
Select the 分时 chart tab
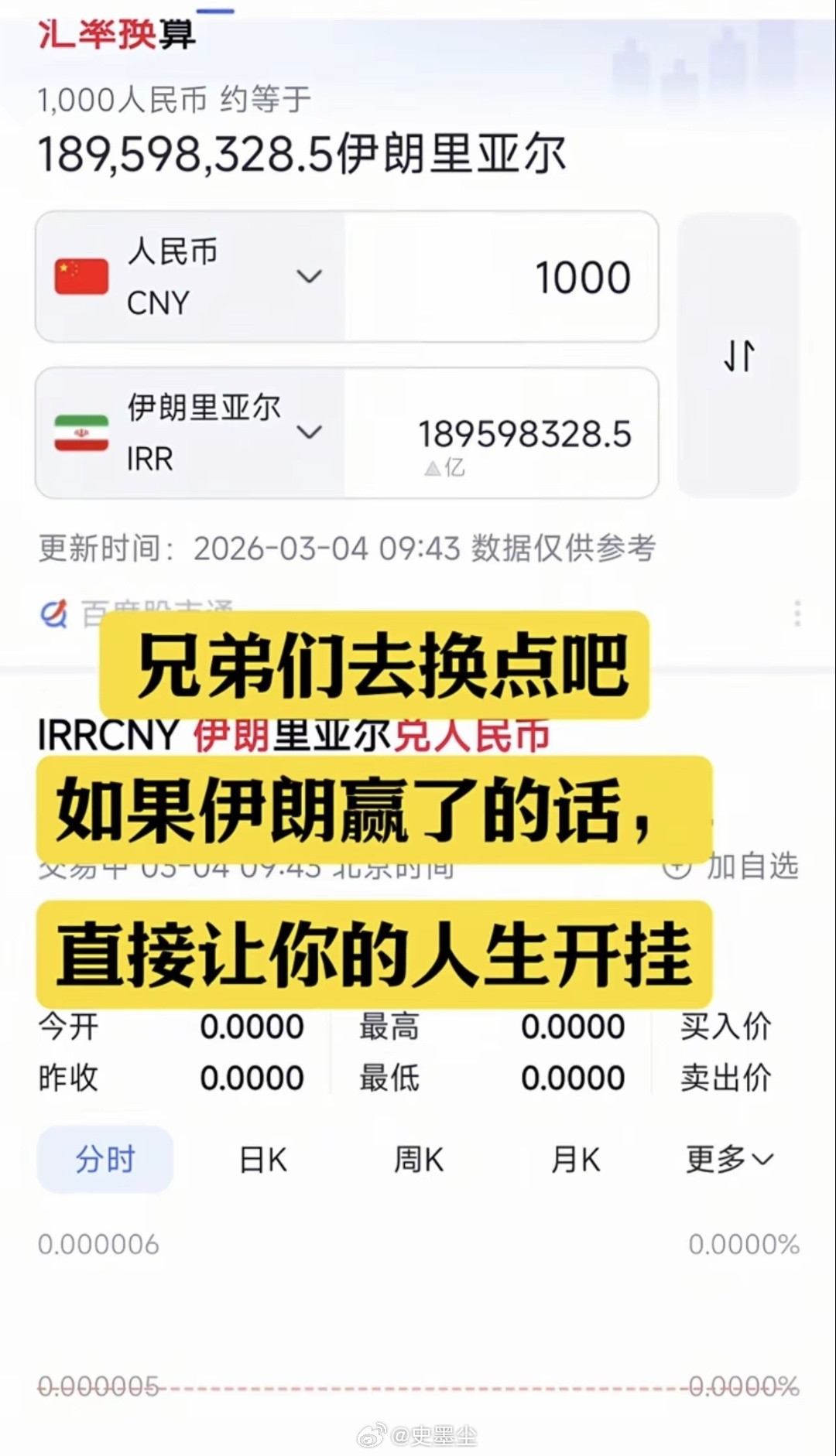click(x=105, y=1158)
